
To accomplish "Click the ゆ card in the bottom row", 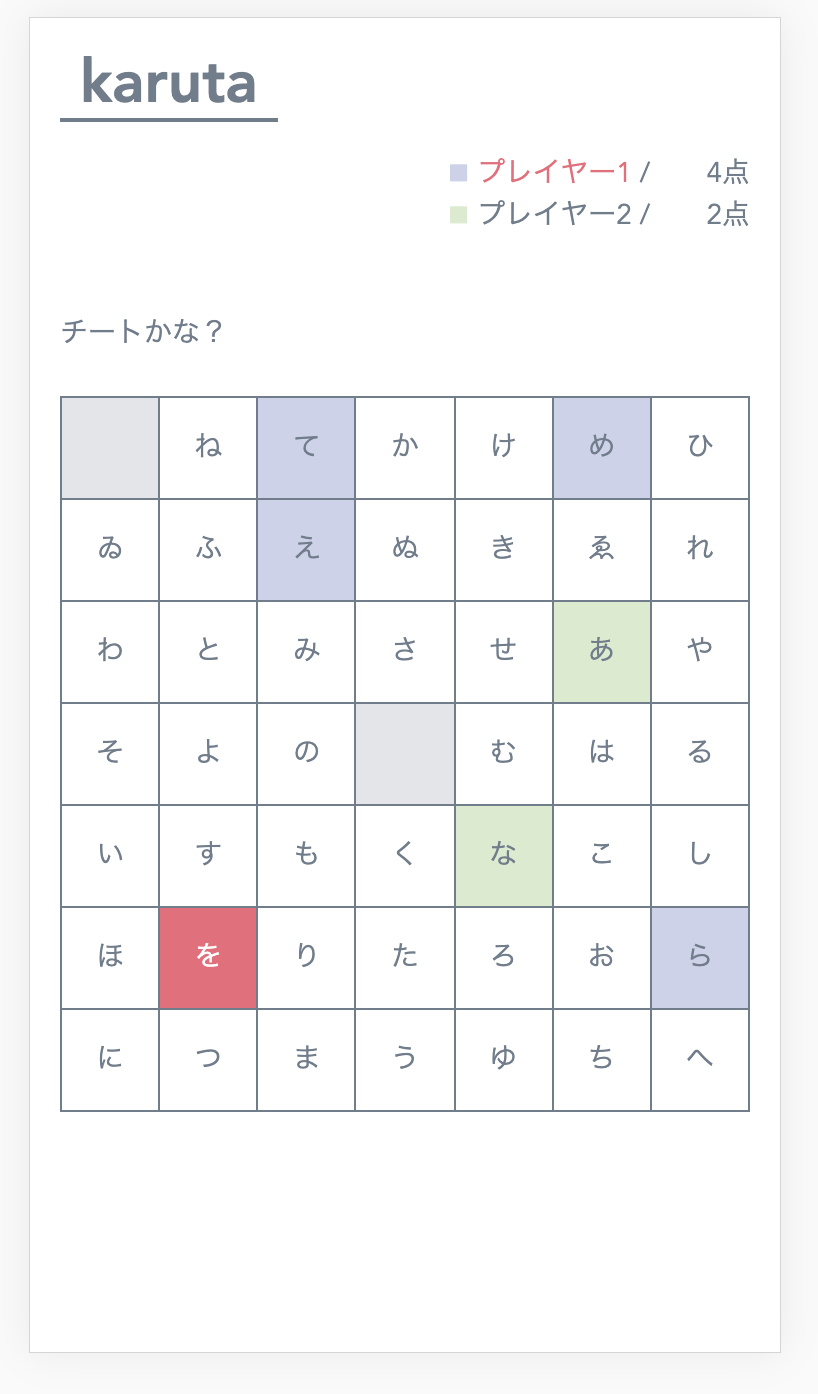I will click(x=503, y=1058).
